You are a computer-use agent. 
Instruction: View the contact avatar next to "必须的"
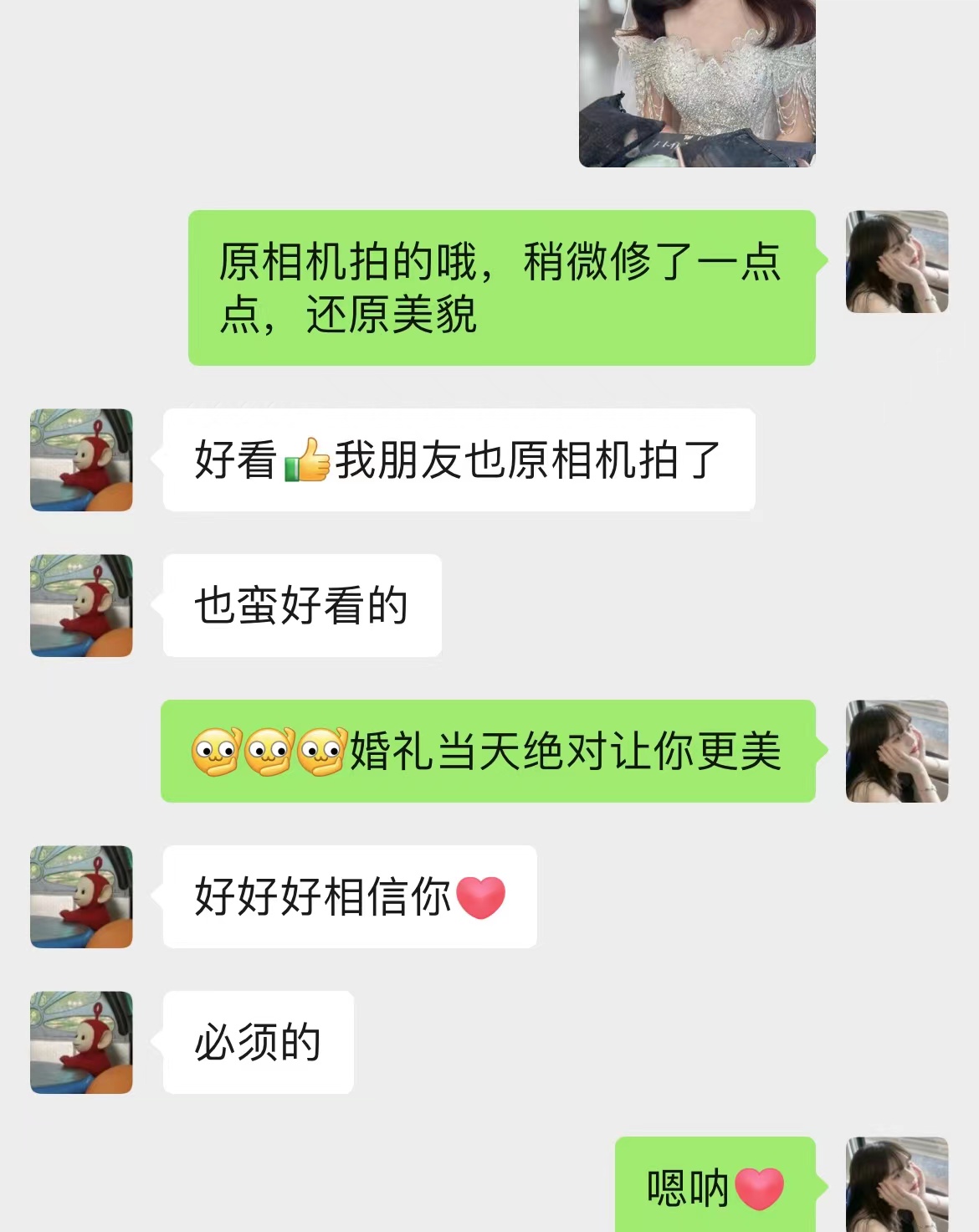[81, 1042]
